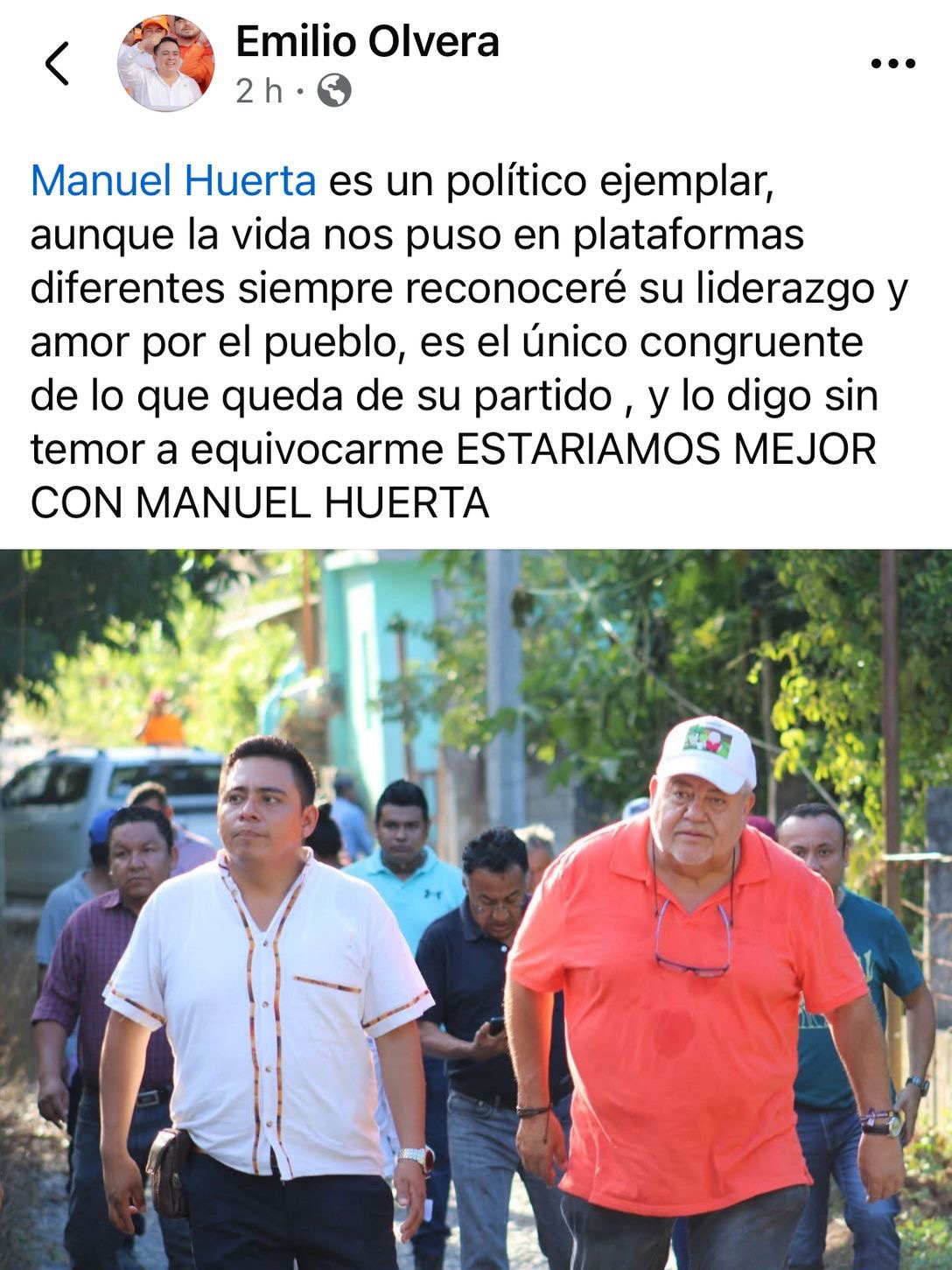Open the post's three-dot options menu

coord(892,63)
